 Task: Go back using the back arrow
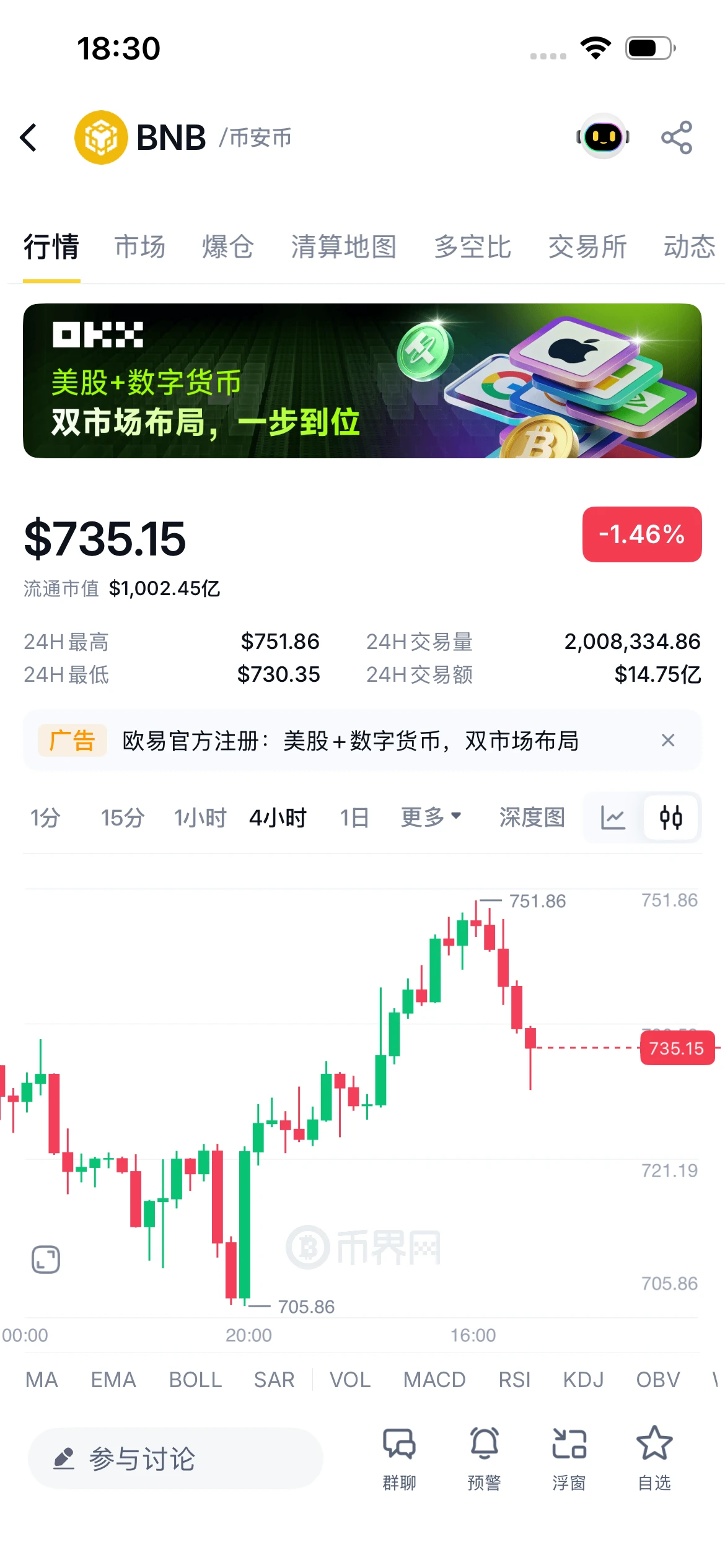pyautogui.click(x=29, y=137)
